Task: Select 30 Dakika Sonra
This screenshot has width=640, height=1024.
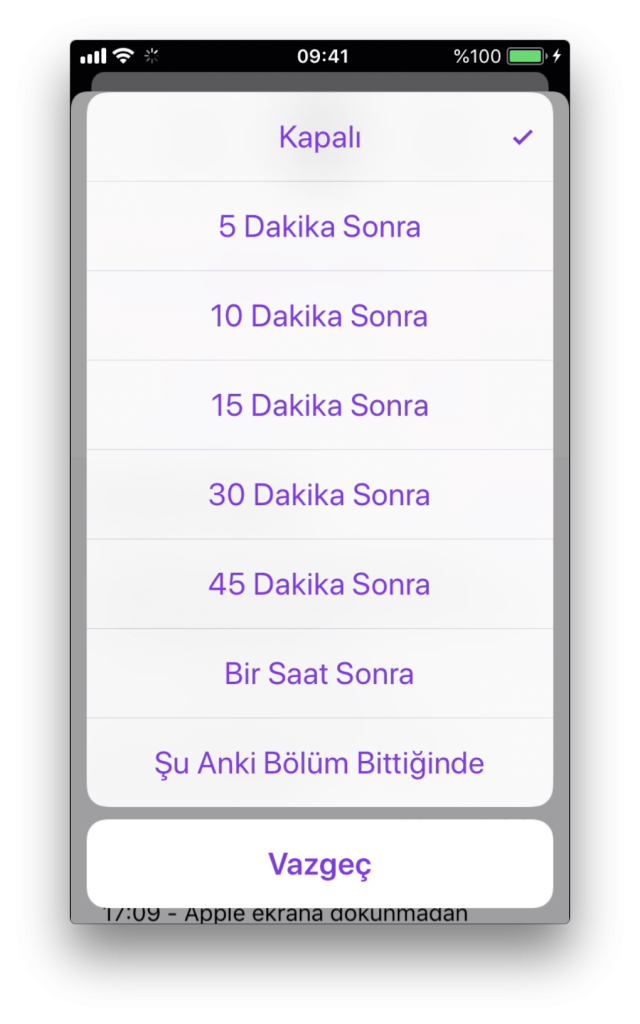Action: point(320,495)
